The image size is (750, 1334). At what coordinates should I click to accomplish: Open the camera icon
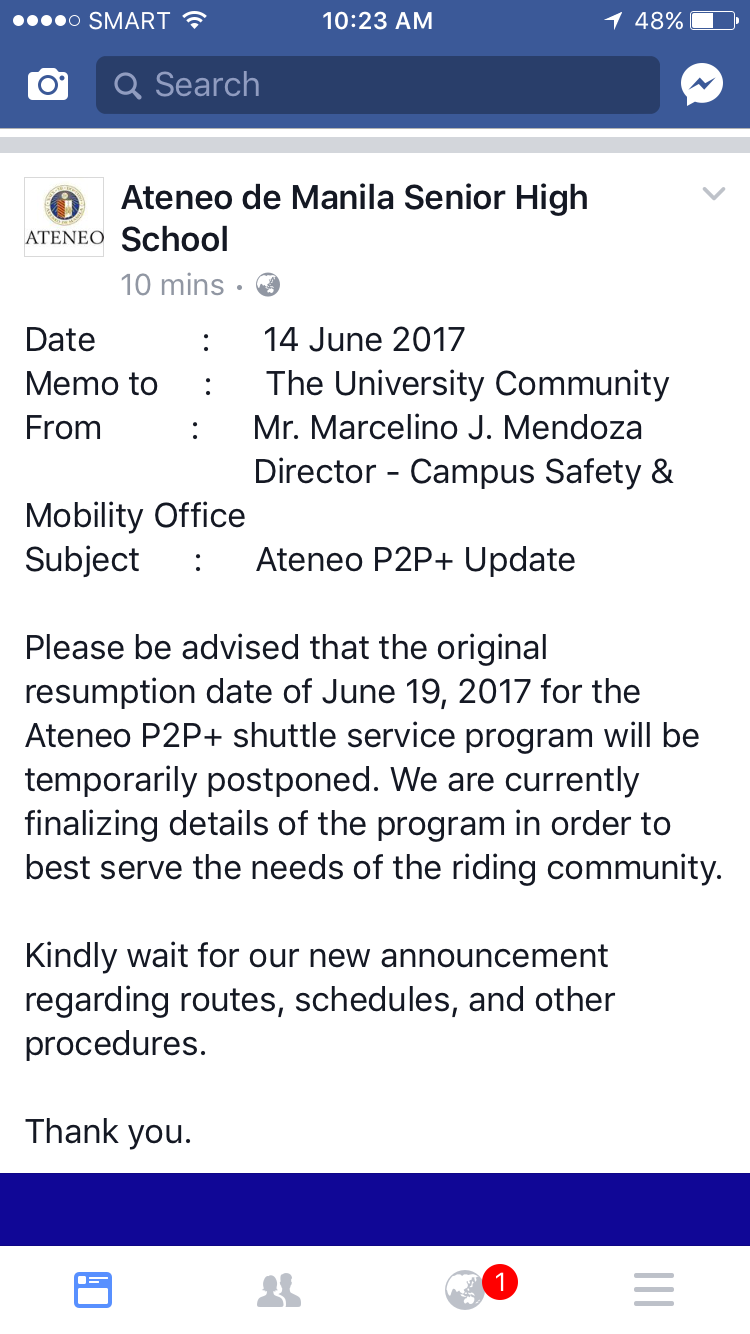(48, 85)
